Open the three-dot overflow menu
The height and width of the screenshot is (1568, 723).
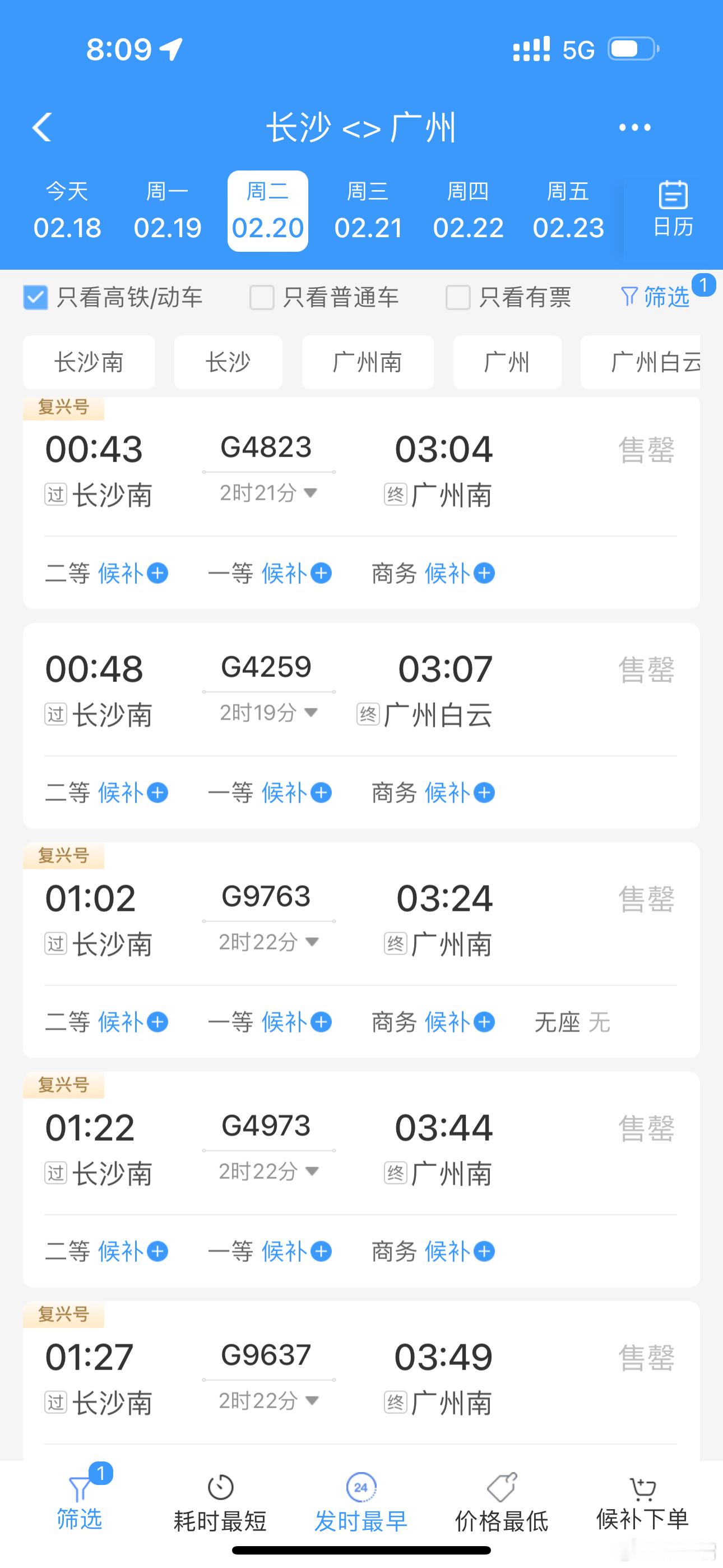(x=635, y=127)
